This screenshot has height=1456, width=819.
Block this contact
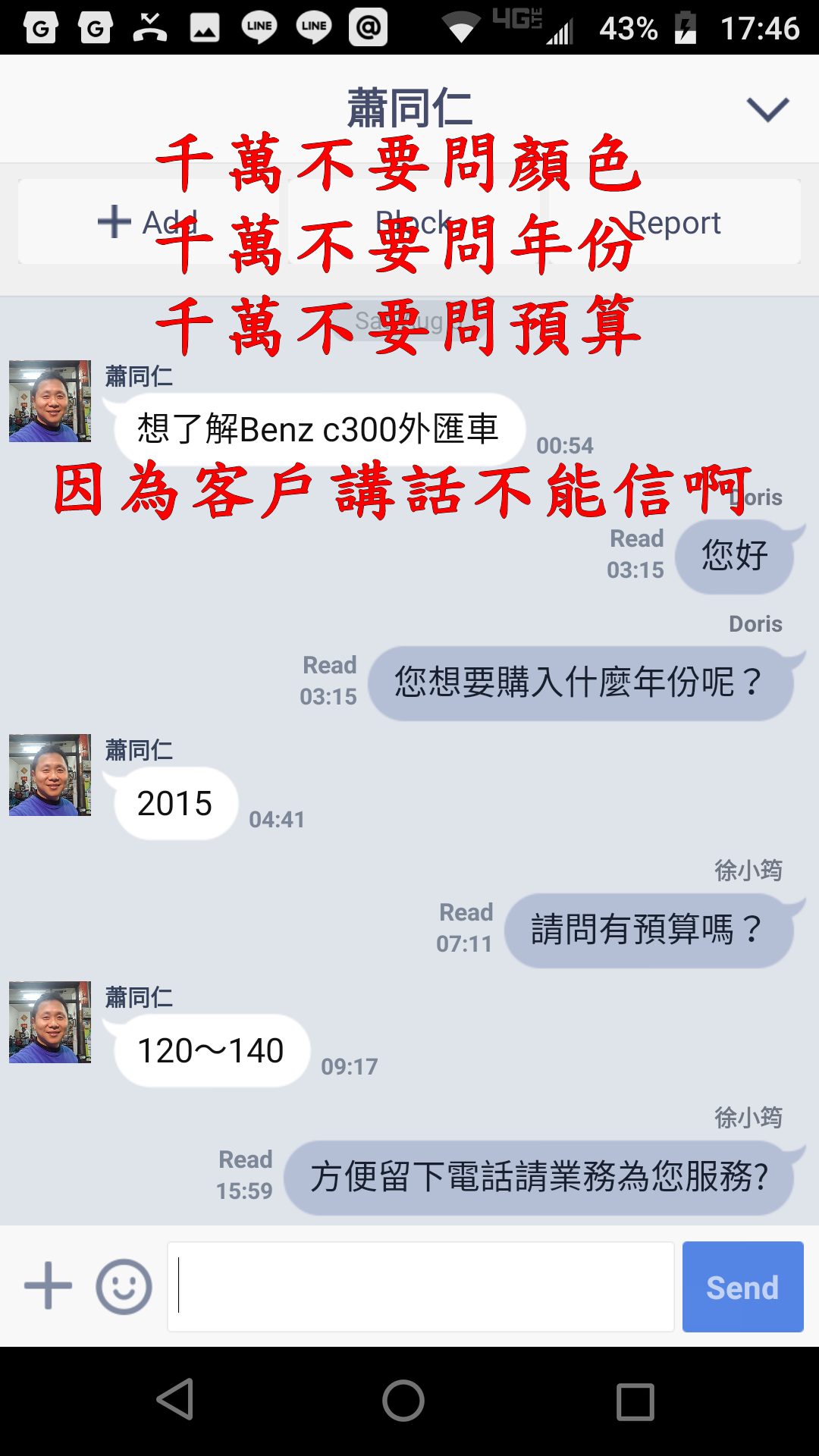[x=413, y=221]
